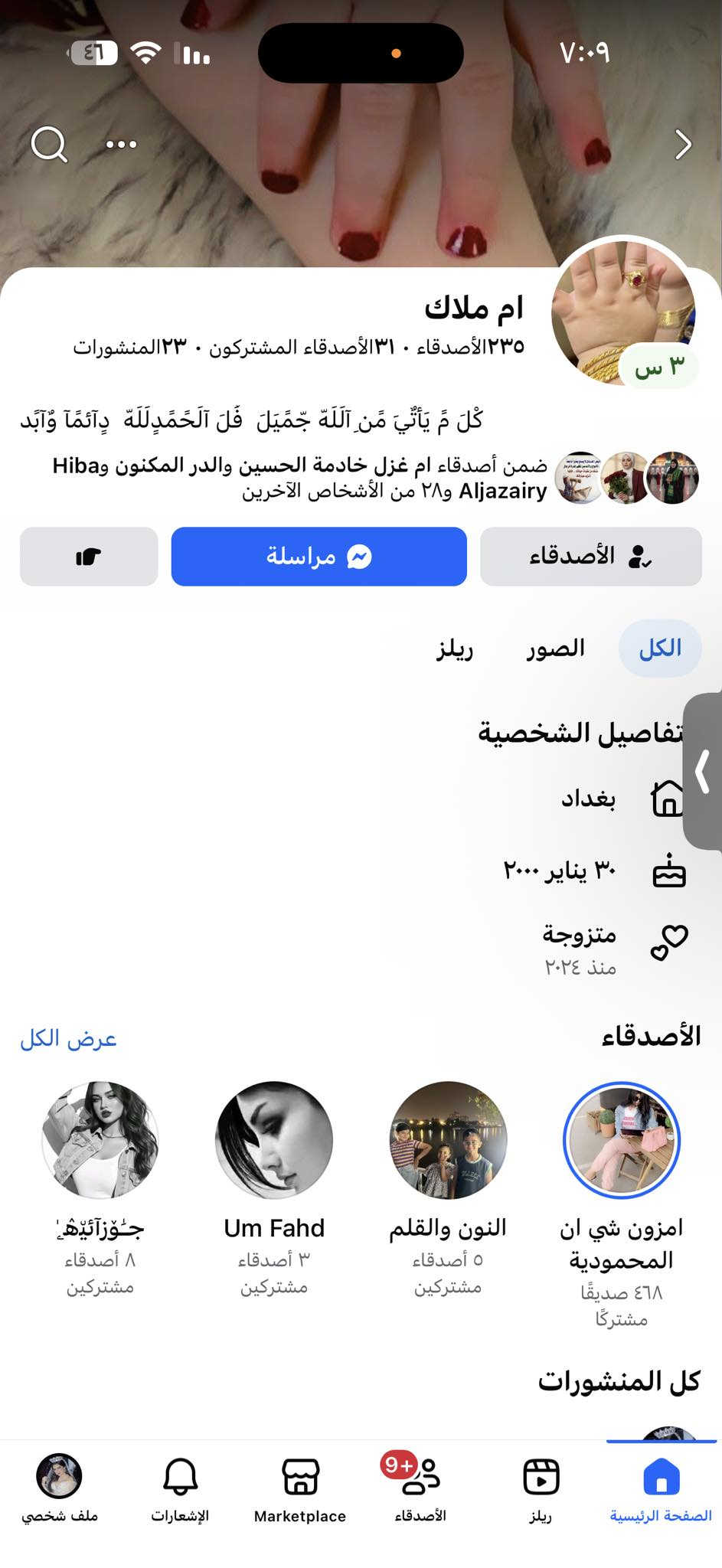Open Um Fahd's profile
The height and width of the screenshot is (1568, 722).
274,1139
